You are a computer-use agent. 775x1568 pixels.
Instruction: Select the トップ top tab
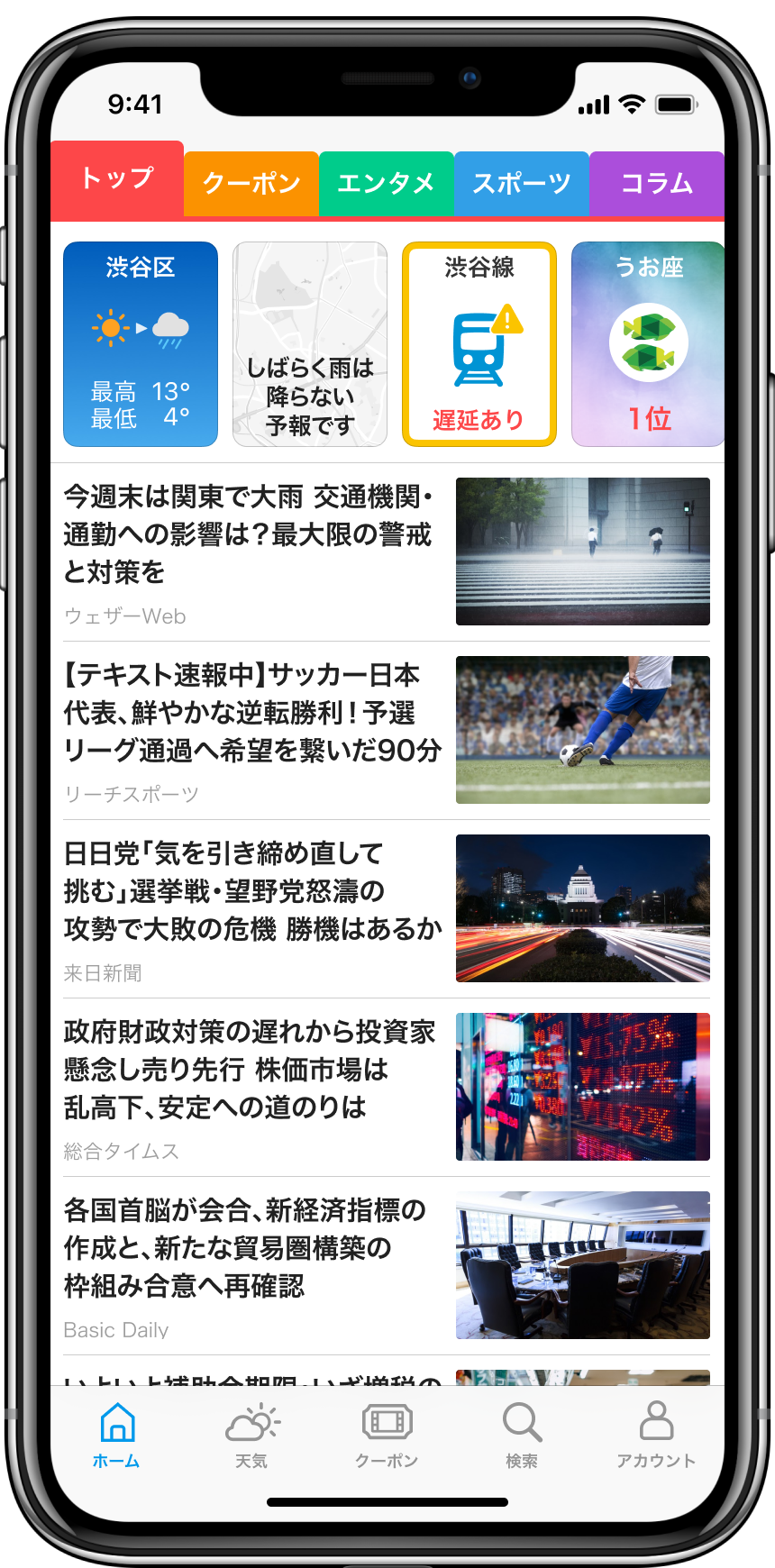point(117,178)
